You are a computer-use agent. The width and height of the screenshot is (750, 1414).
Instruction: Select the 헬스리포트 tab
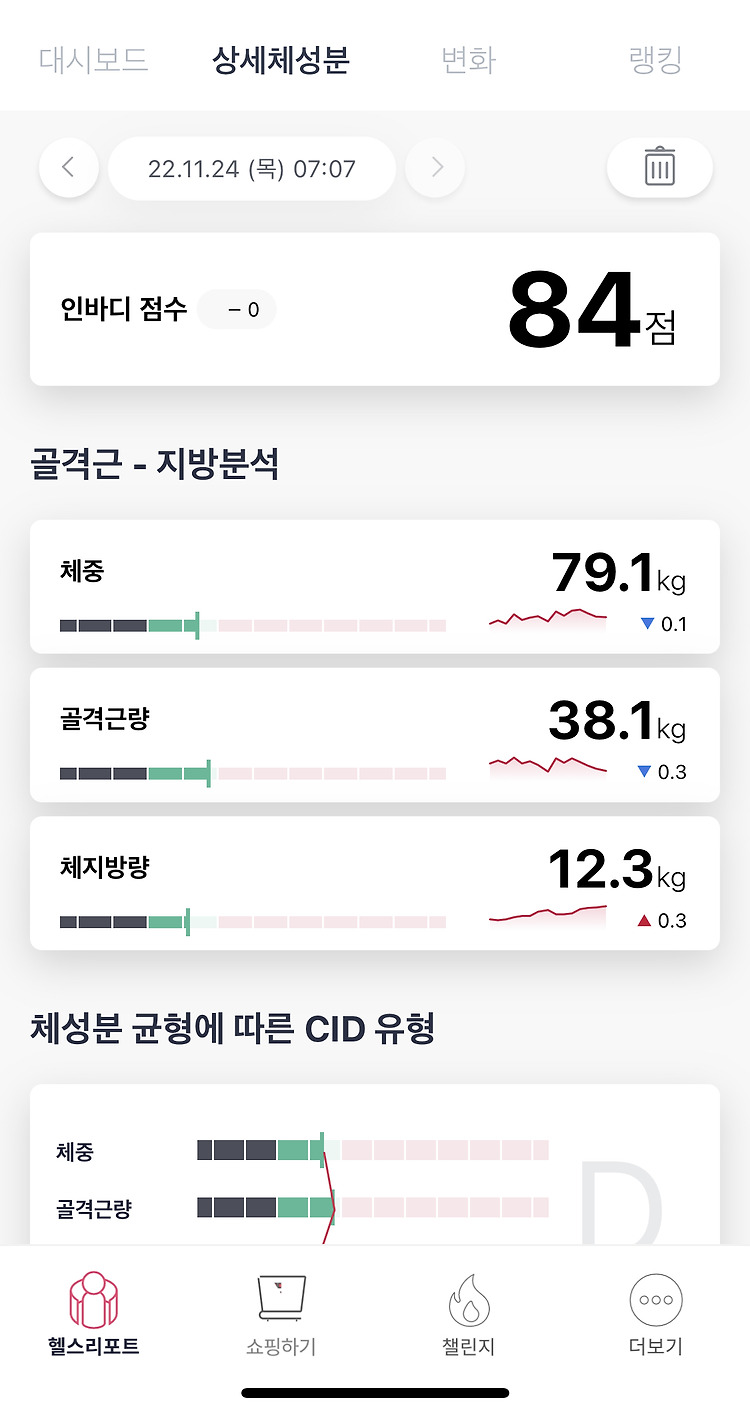94,1315
